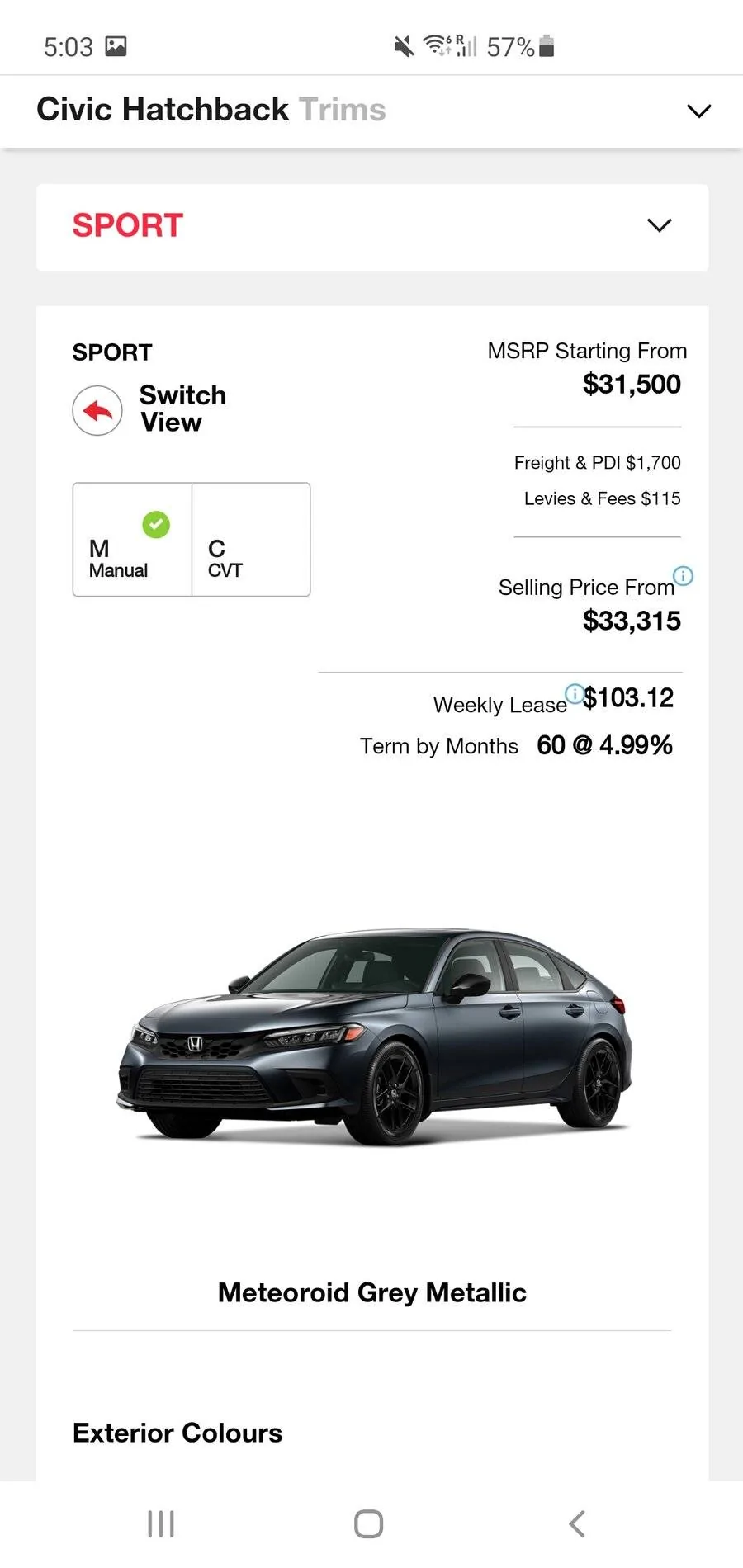Screen dimensions: 743x1568
Task: Expand the trim selector chevron at top
Action: tap(698, 110)
